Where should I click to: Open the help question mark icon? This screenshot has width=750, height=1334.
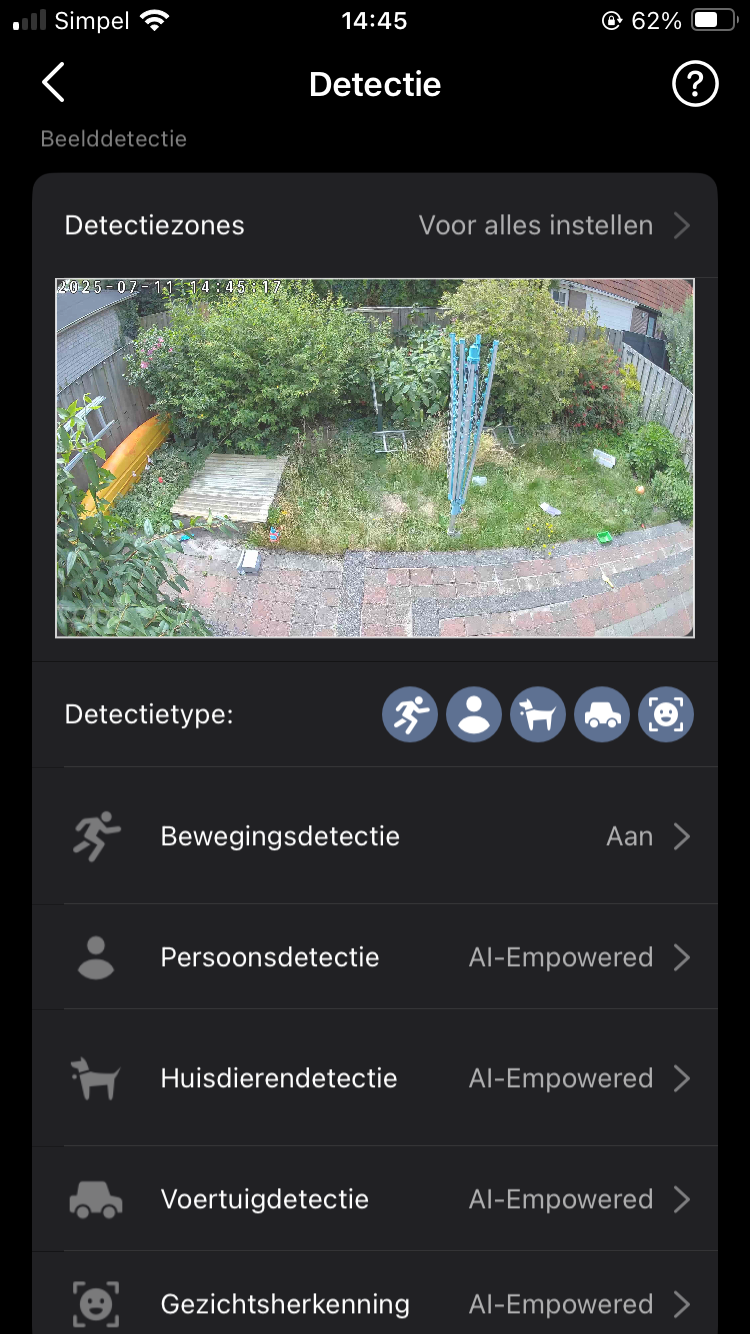pyautogui.click(x=695, y=85)
